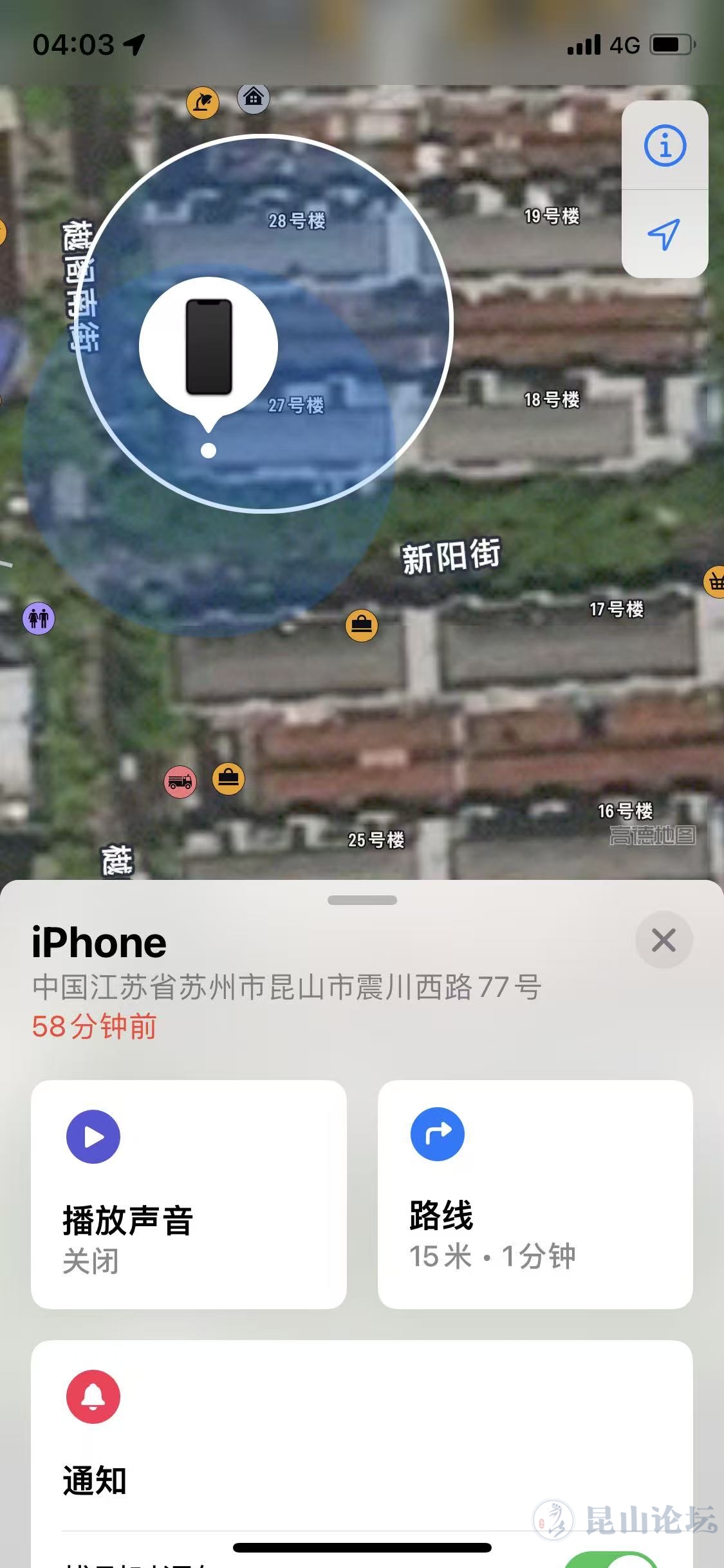Center the map on my current location
Viewport: 724px width, 1568px height.
664,234
